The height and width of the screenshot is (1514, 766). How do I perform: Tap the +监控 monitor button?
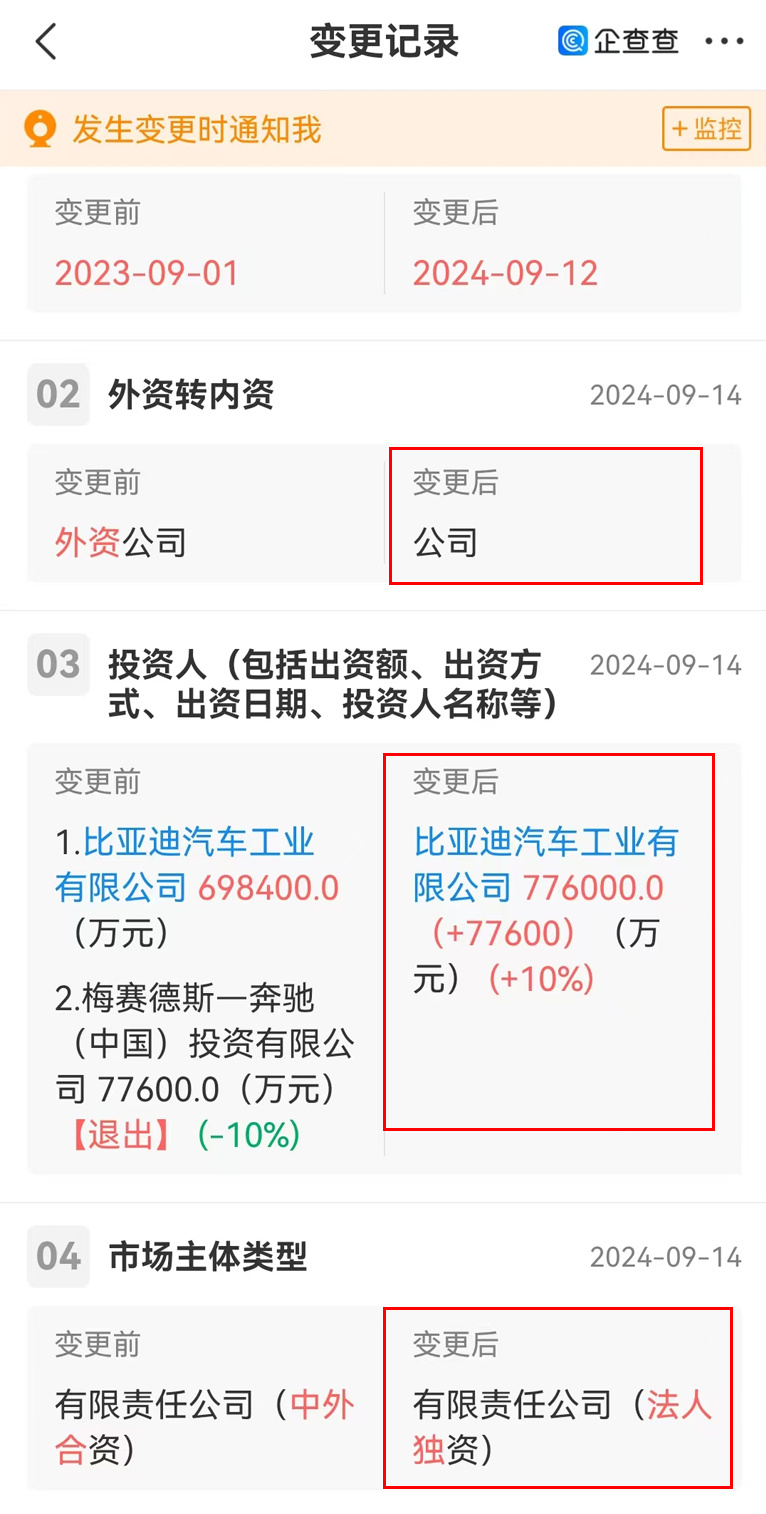(x=706, y=129)
